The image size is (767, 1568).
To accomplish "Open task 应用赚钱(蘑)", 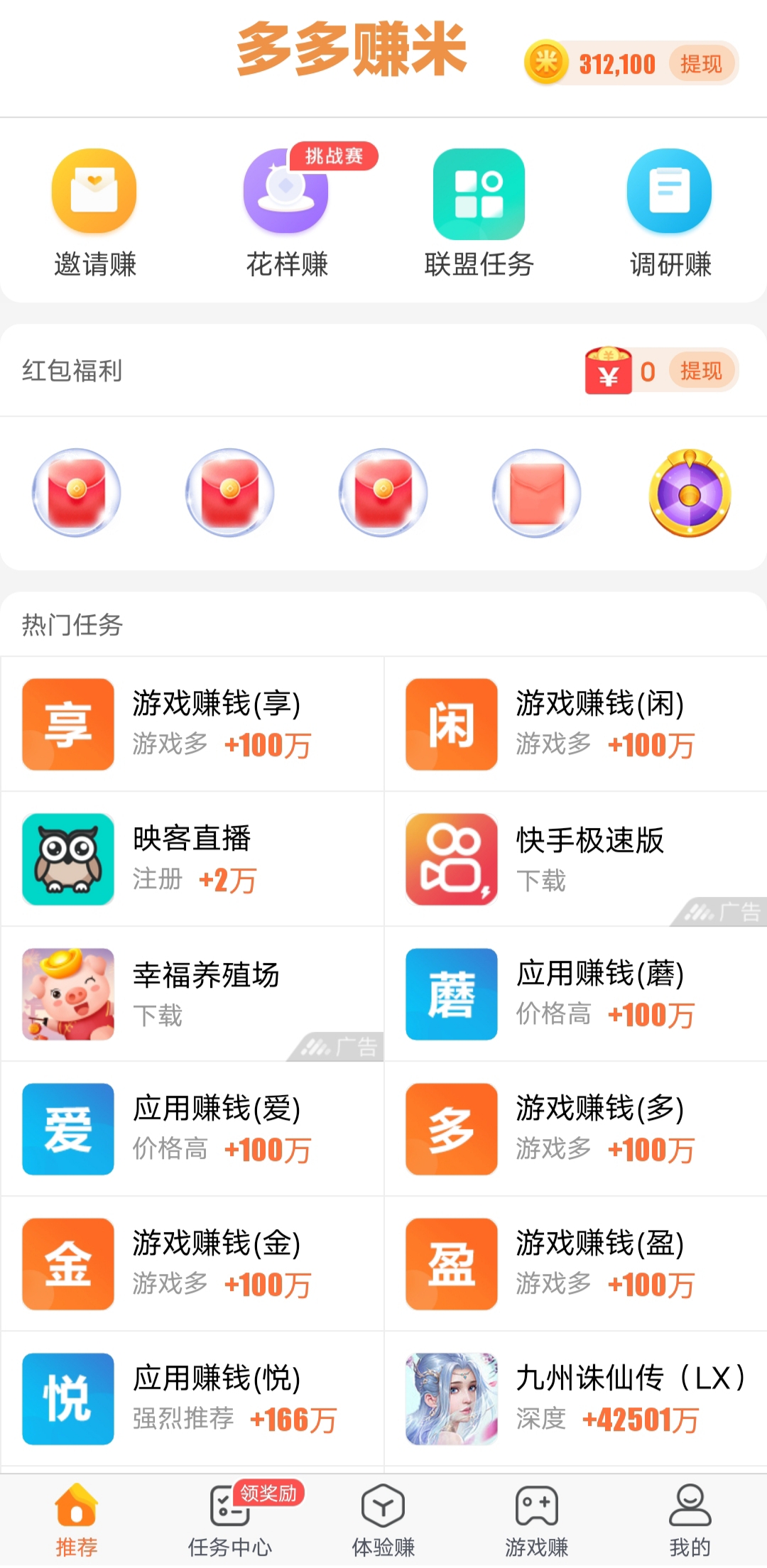I will click(x=576, y=993).
